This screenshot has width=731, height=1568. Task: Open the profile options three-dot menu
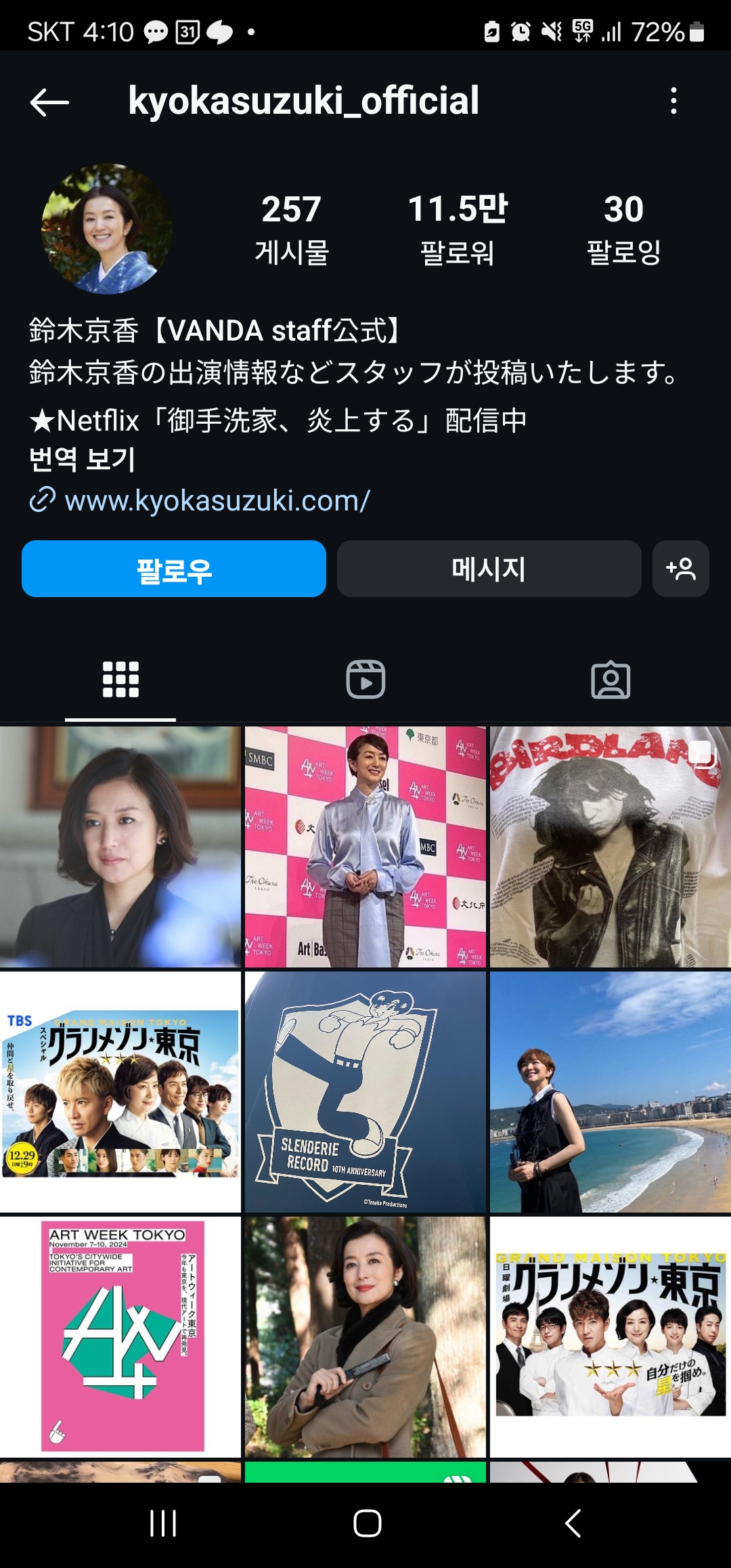[x=672, y=103]
